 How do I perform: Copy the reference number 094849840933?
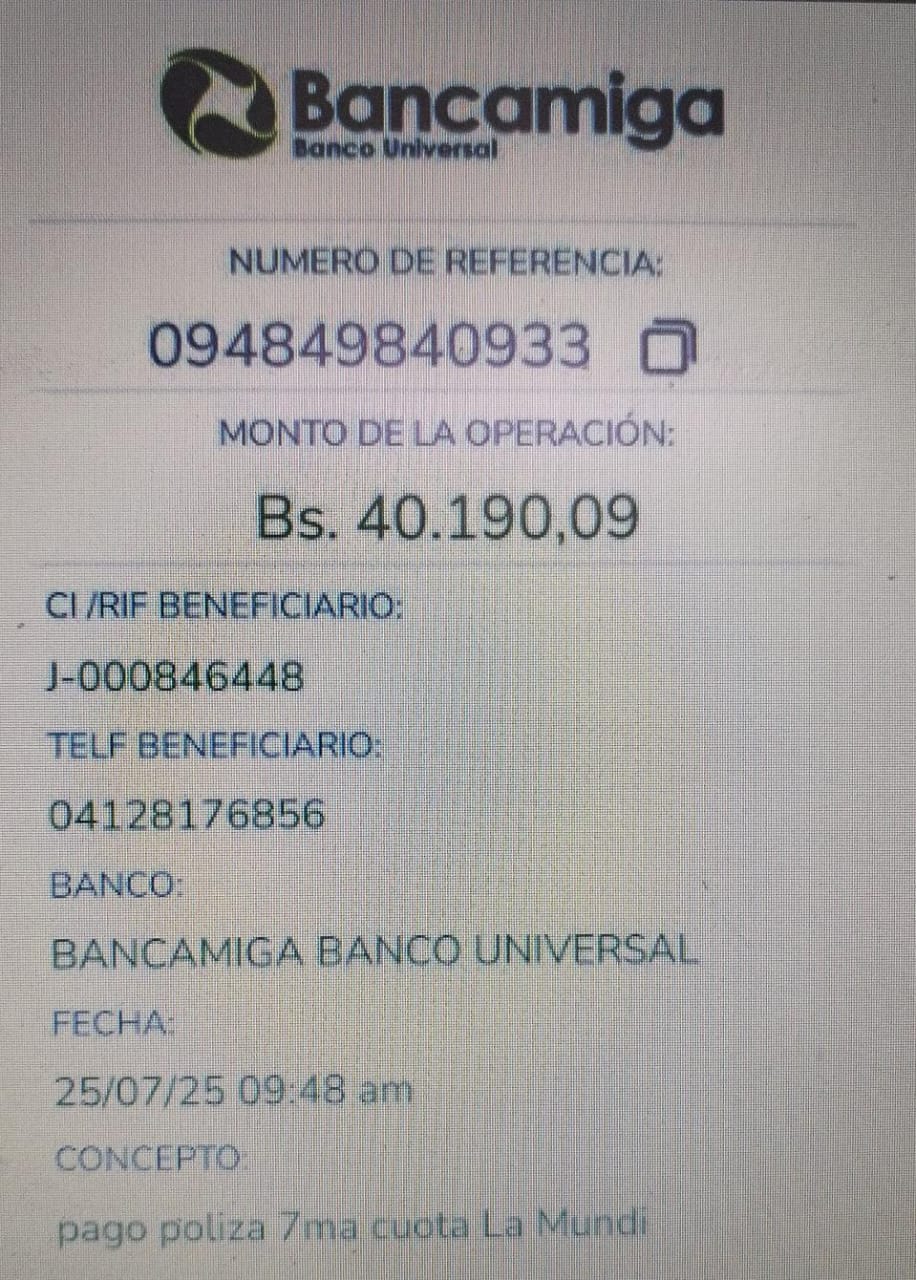point(668,348)
